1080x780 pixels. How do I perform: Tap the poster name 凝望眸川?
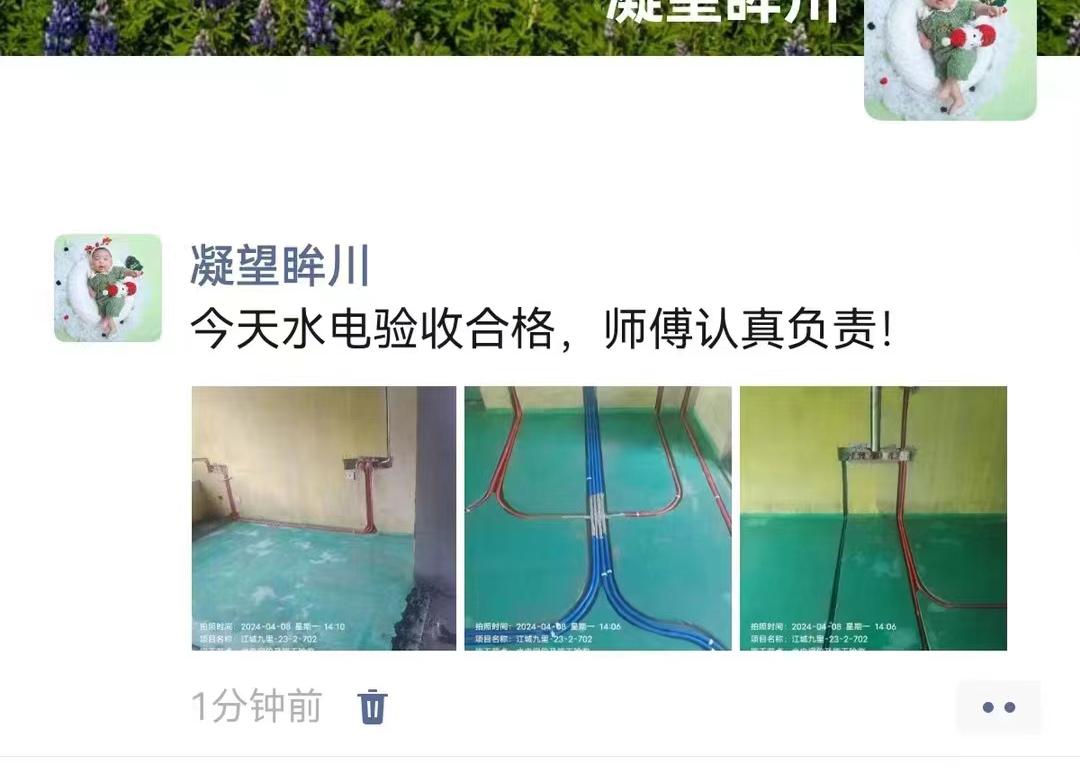(x=280, y=266)
